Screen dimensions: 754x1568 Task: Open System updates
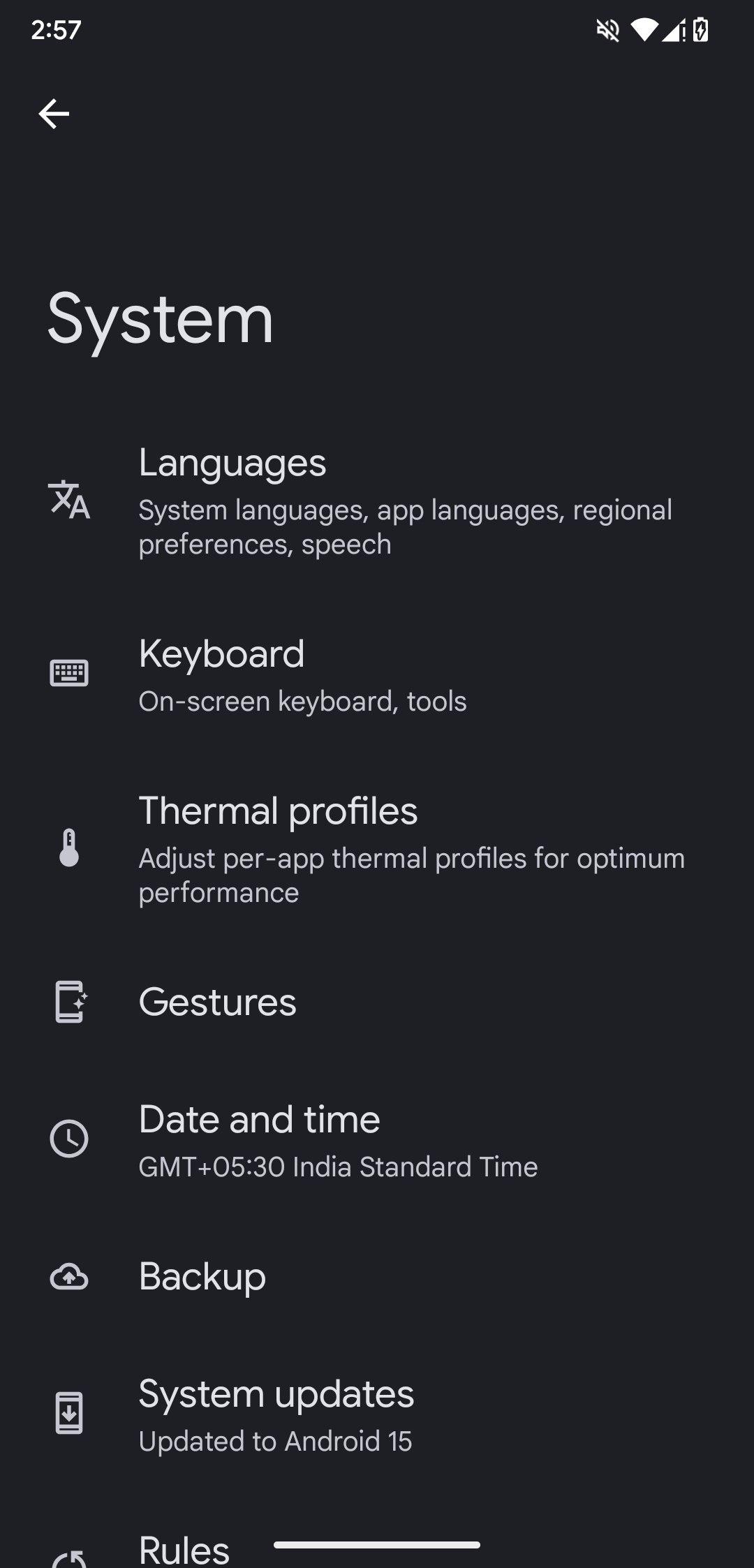pos(377,1414)
